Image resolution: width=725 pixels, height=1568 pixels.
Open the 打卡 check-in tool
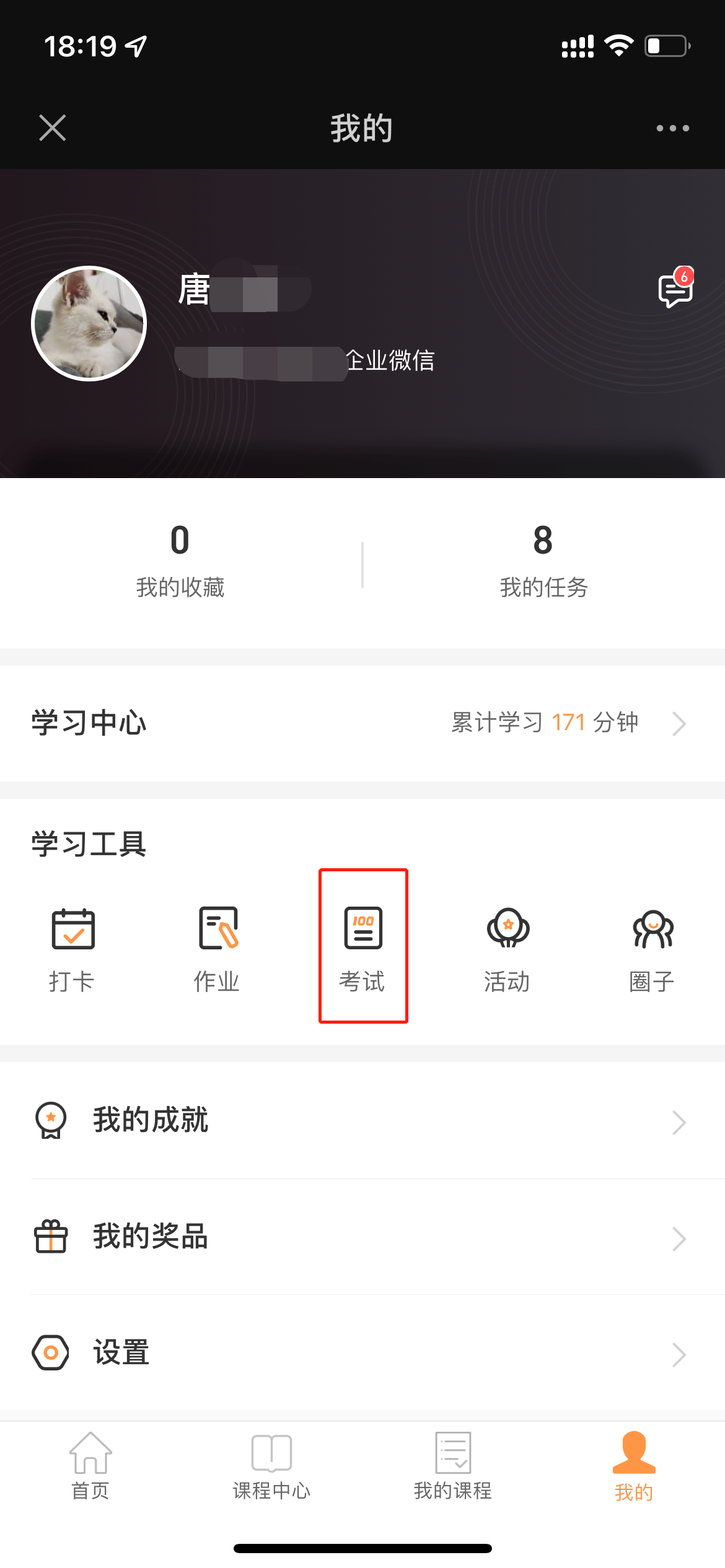pyautogui.click(x=72, y=947)
